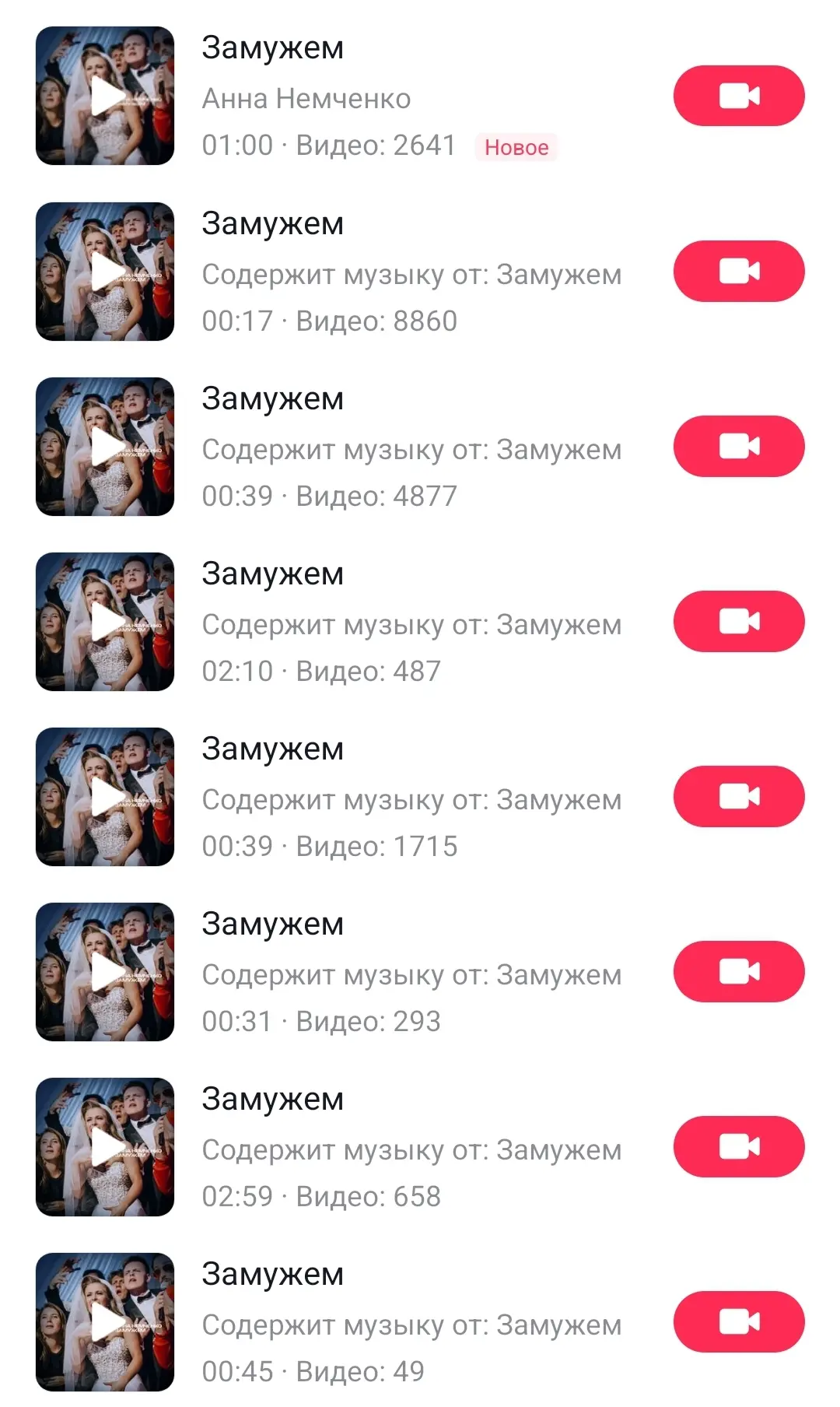This screenshot has height=1407, width=840.
Task: Play the 00:31 sound with 293 videos
Action: point(105,972)
